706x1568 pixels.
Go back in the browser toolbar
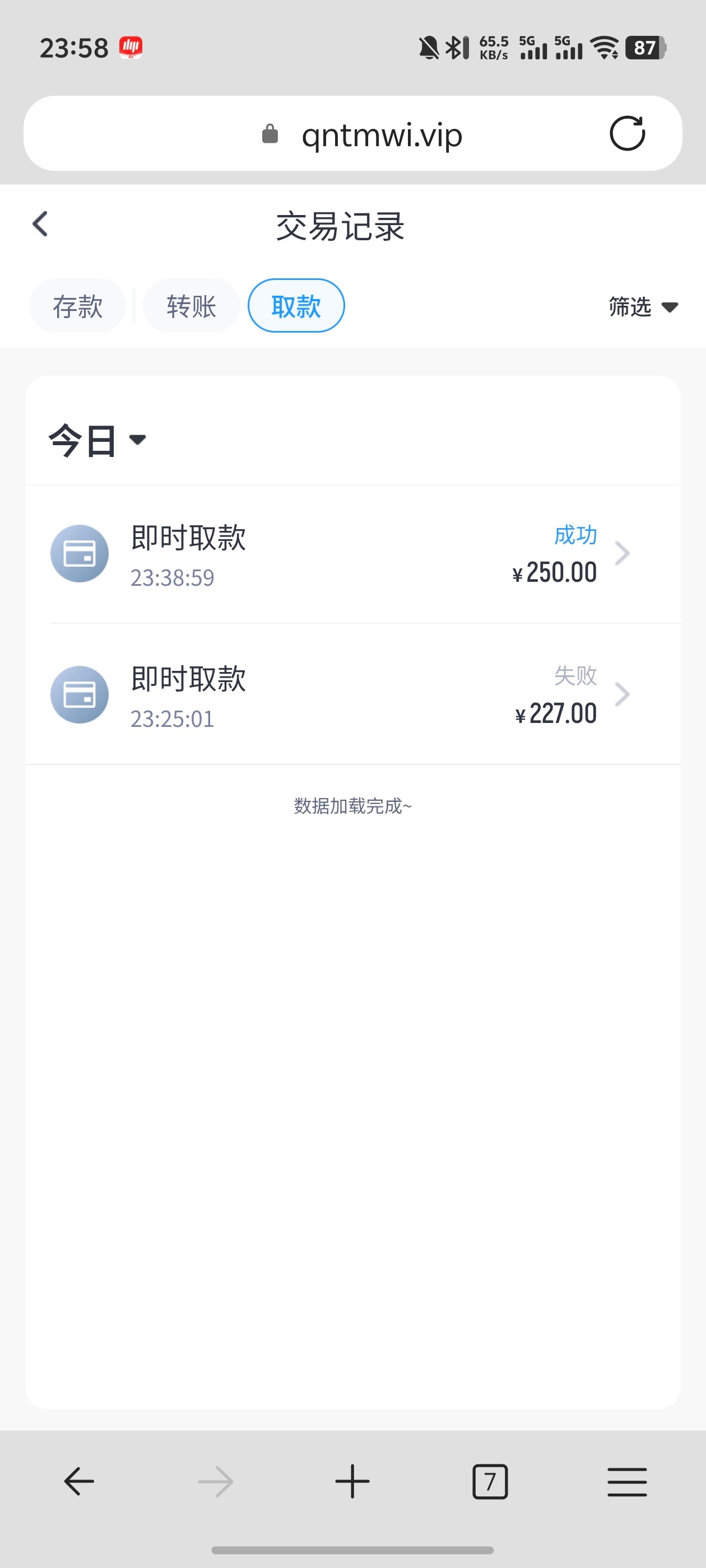tap(79, 1481)
